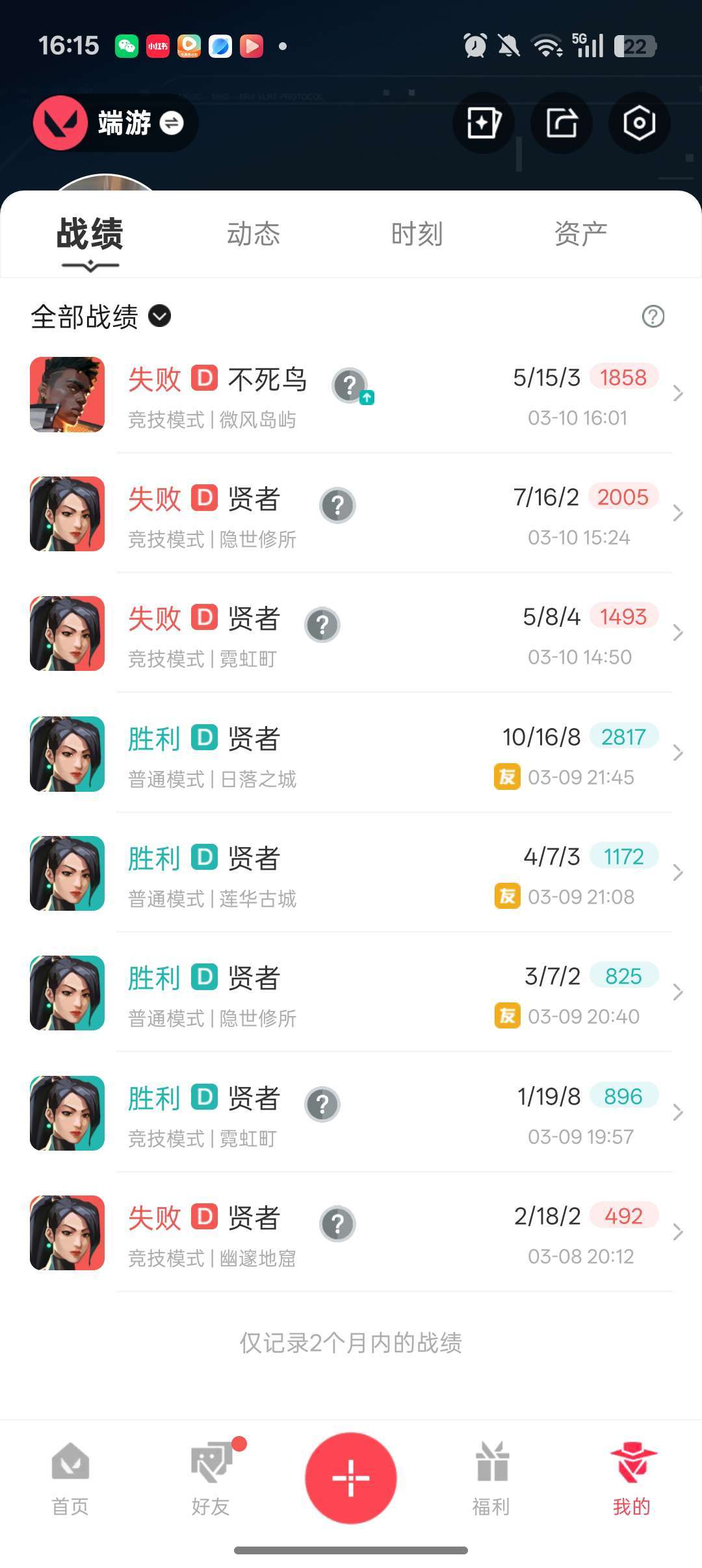Viewport: 702px width, 1568px height.
Task: Open the 幽邃地窟 defeat record
Action: click(x=351, y=1233)
